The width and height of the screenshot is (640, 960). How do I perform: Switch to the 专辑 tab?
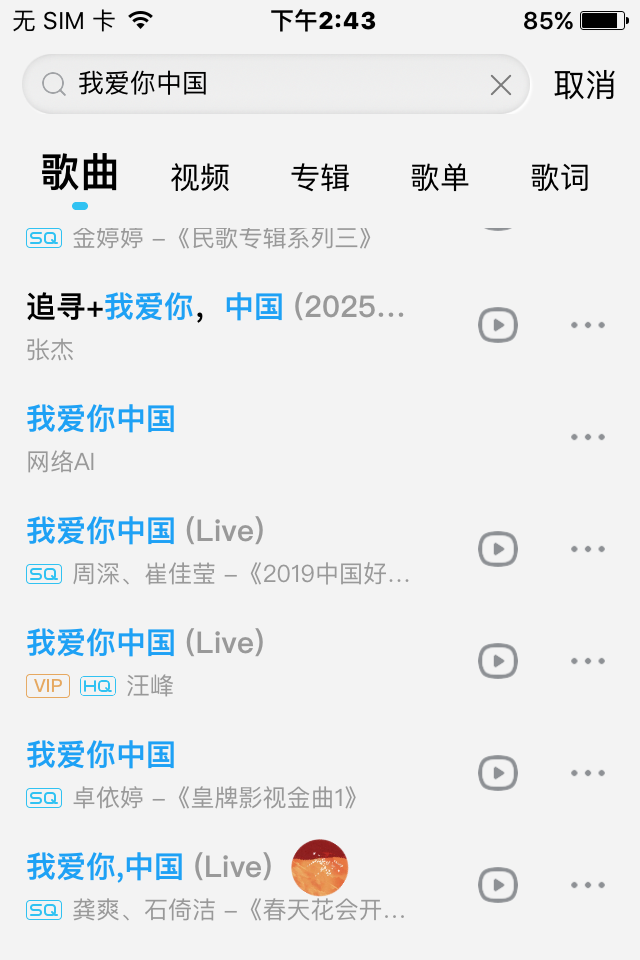(320, 177)
